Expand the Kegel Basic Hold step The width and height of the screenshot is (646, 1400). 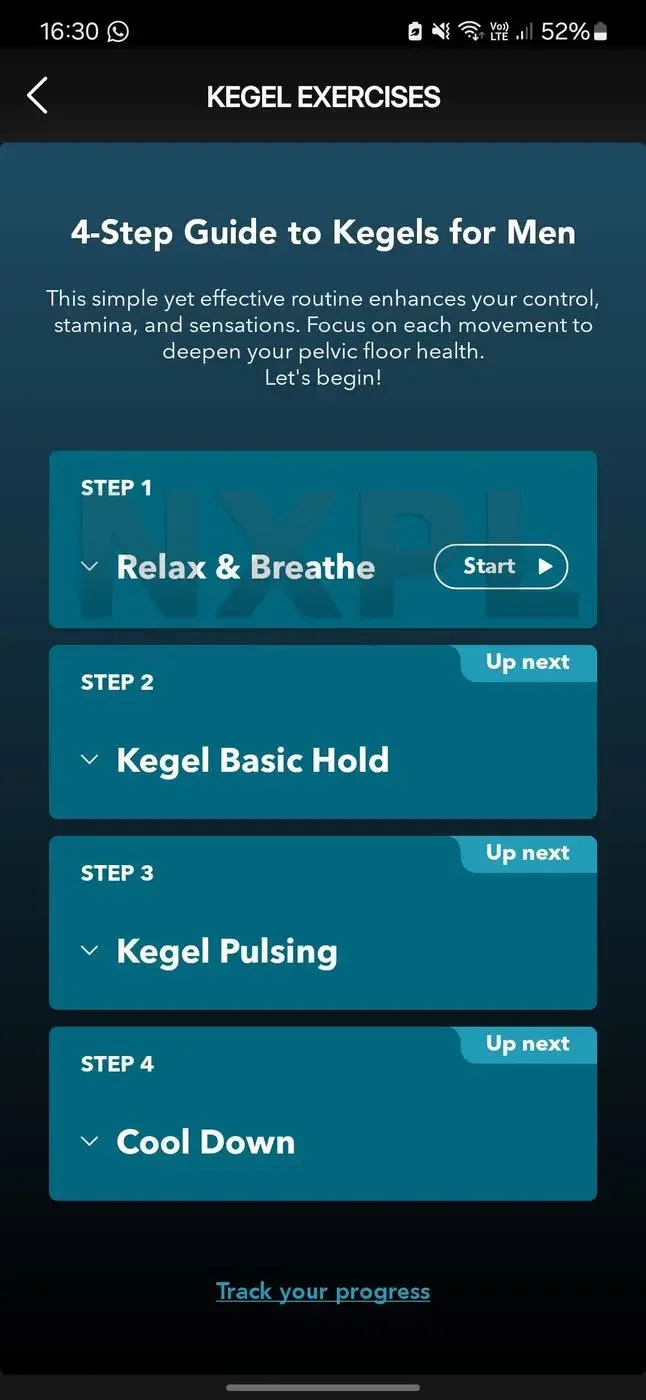(90, 760)
